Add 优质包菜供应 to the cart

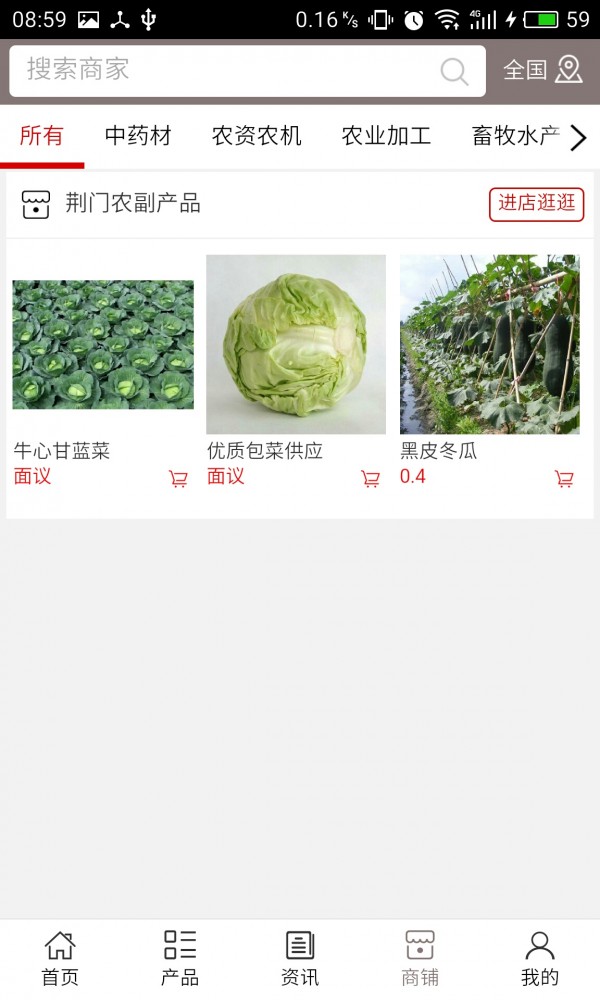tap(371, 479)
